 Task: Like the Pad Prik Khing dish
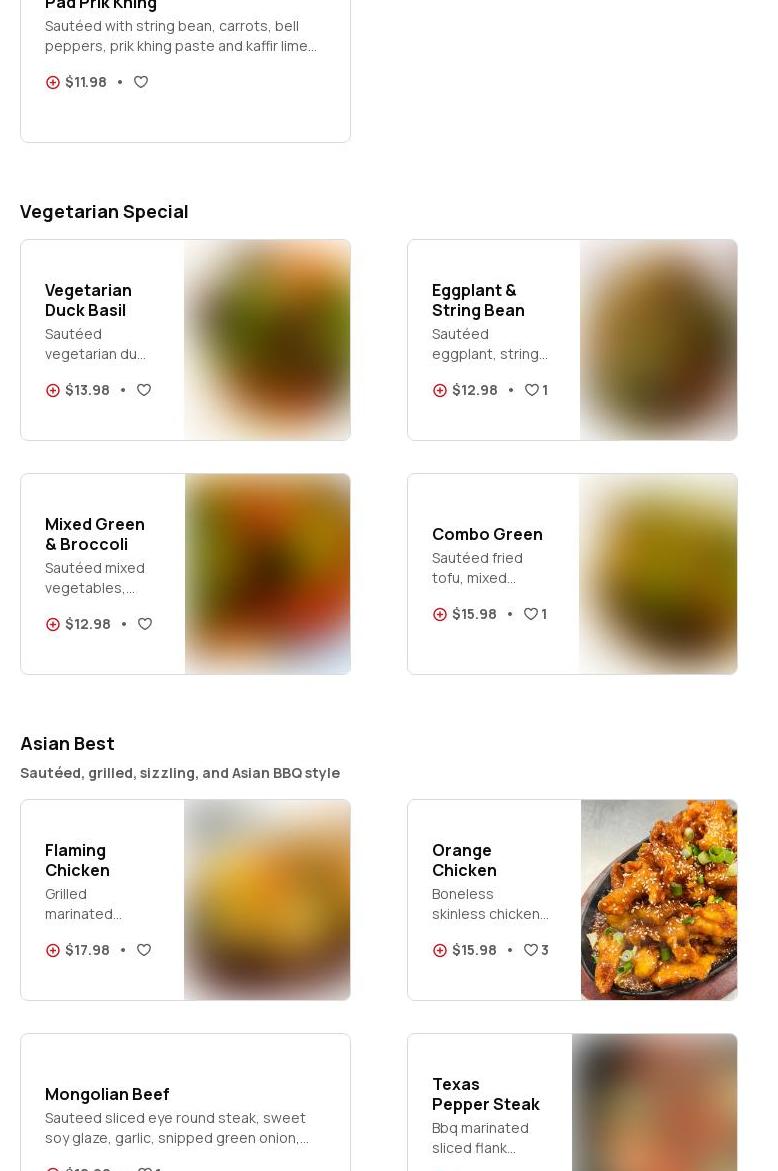tap(141, 82)
